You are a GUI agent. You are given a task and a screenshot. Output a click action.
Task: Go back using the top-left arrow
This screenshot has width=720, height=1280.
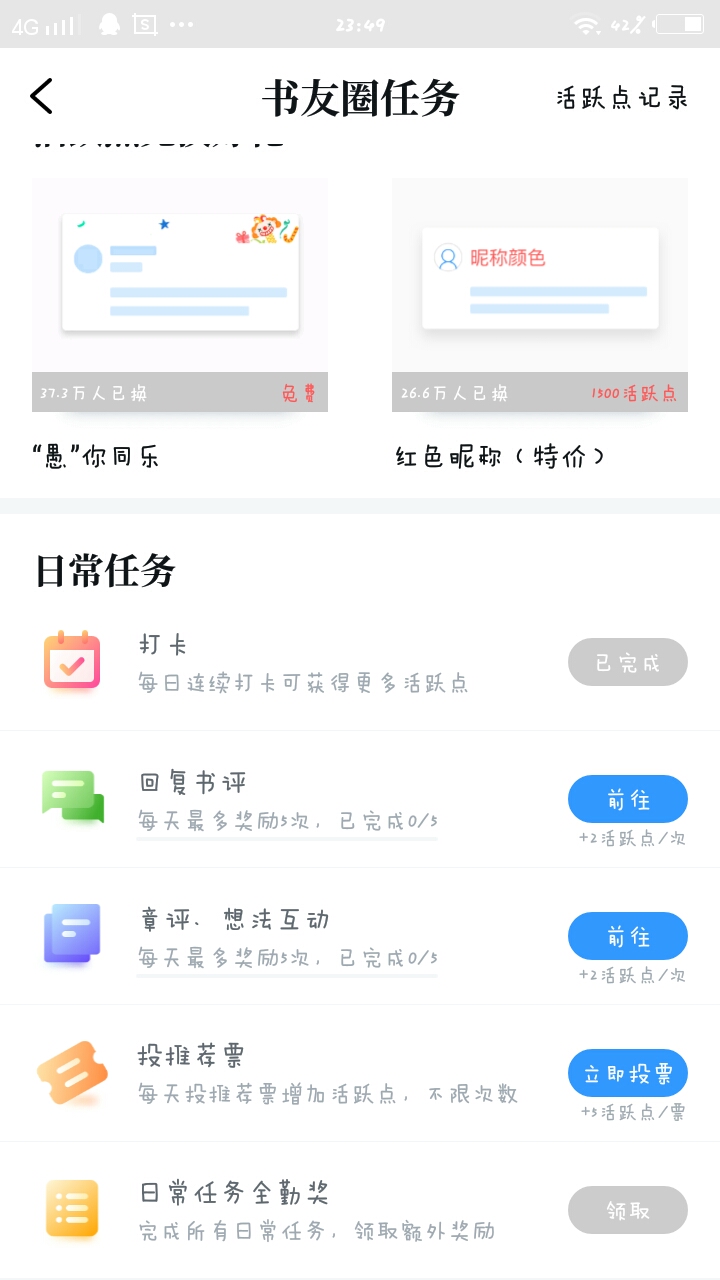click(x=41, y=97)
